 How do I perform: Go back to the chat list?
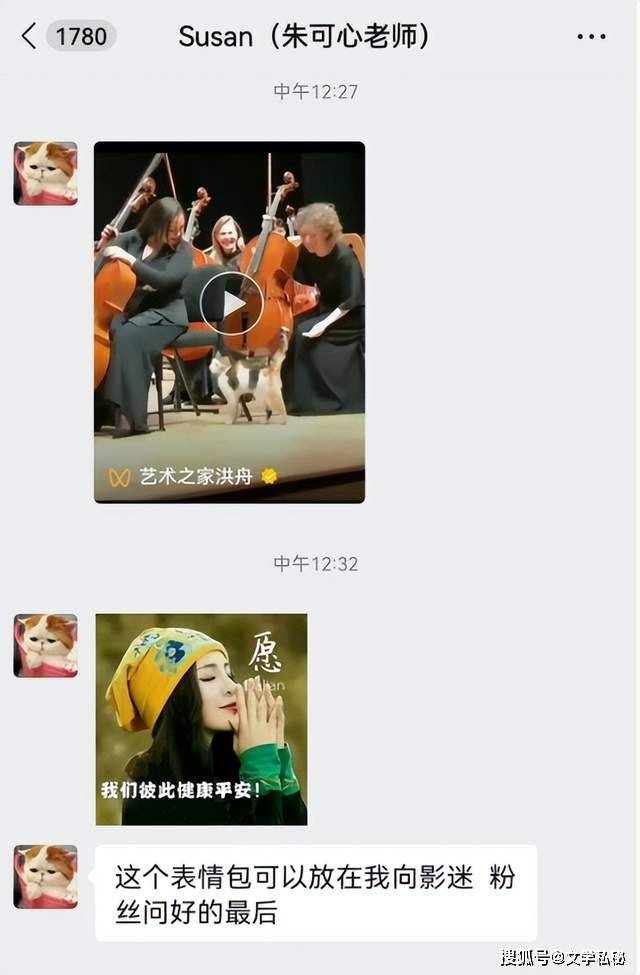30,37
